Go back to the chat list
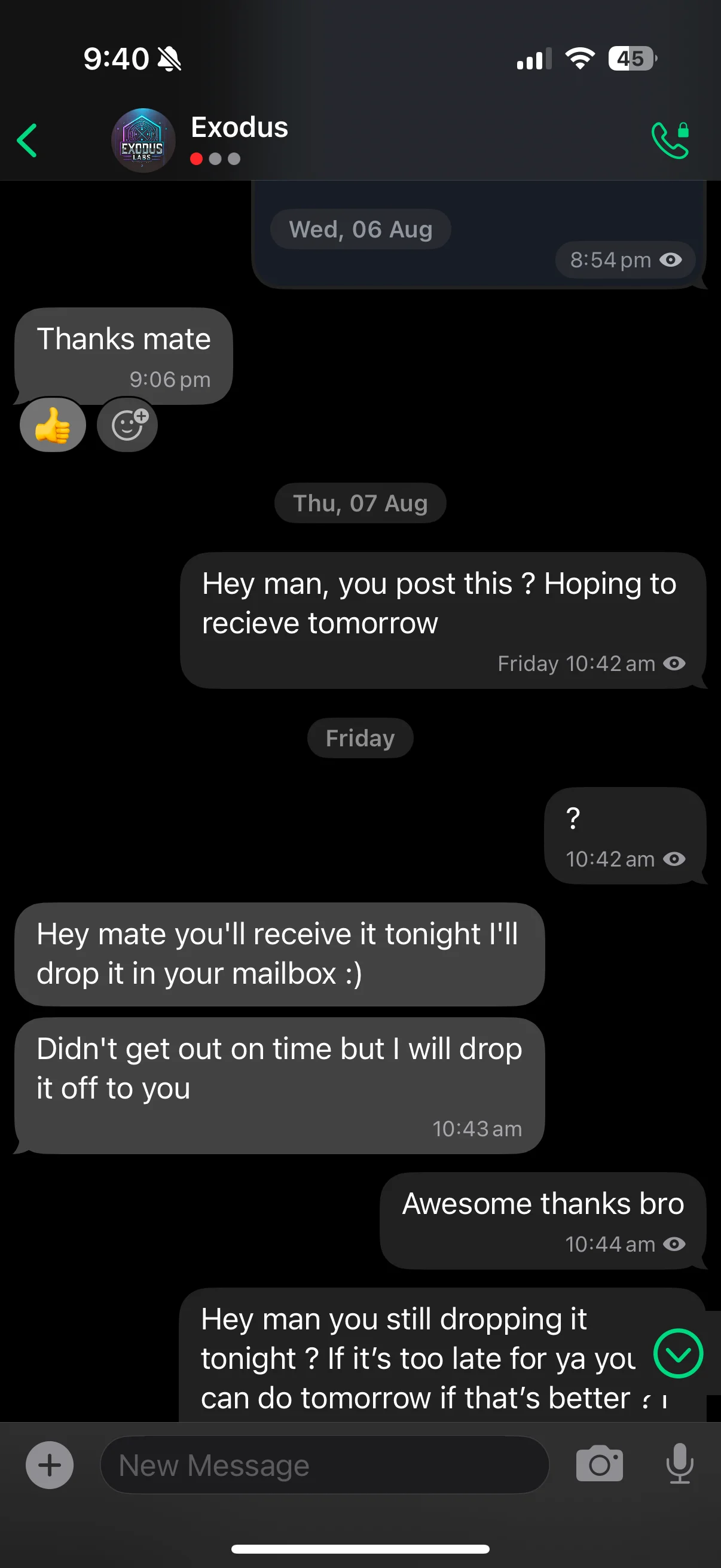Image resolution: width=721 pixels, height=1568 pixels. [x=28, y=141]
